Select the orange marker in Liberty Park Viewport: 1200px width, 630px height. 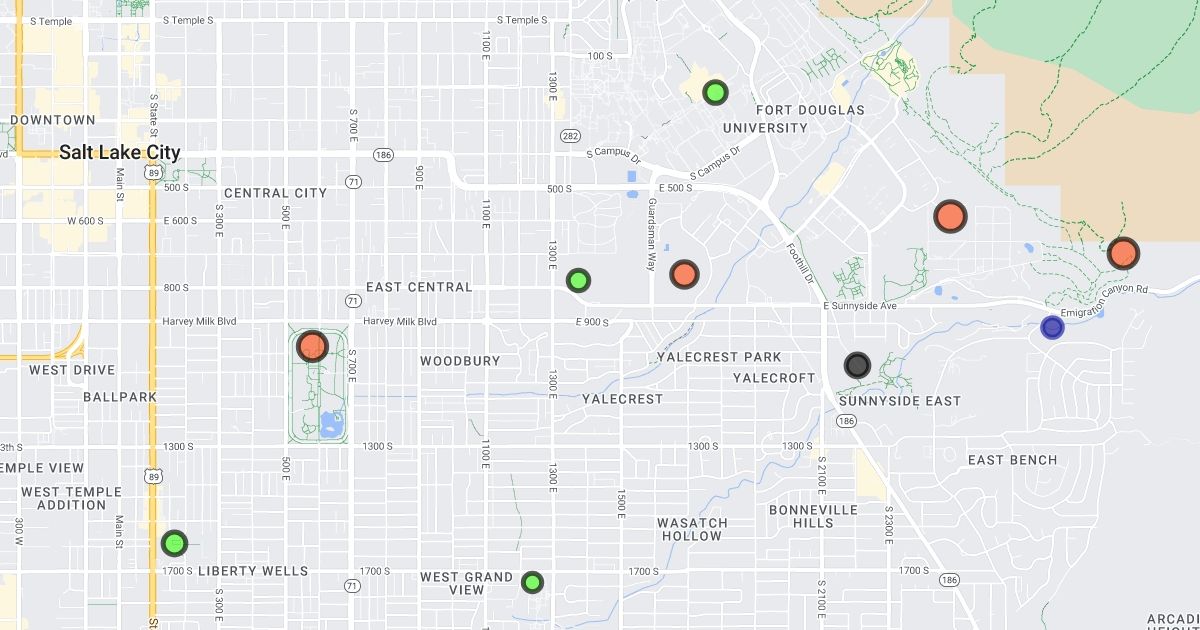[312, 347]
